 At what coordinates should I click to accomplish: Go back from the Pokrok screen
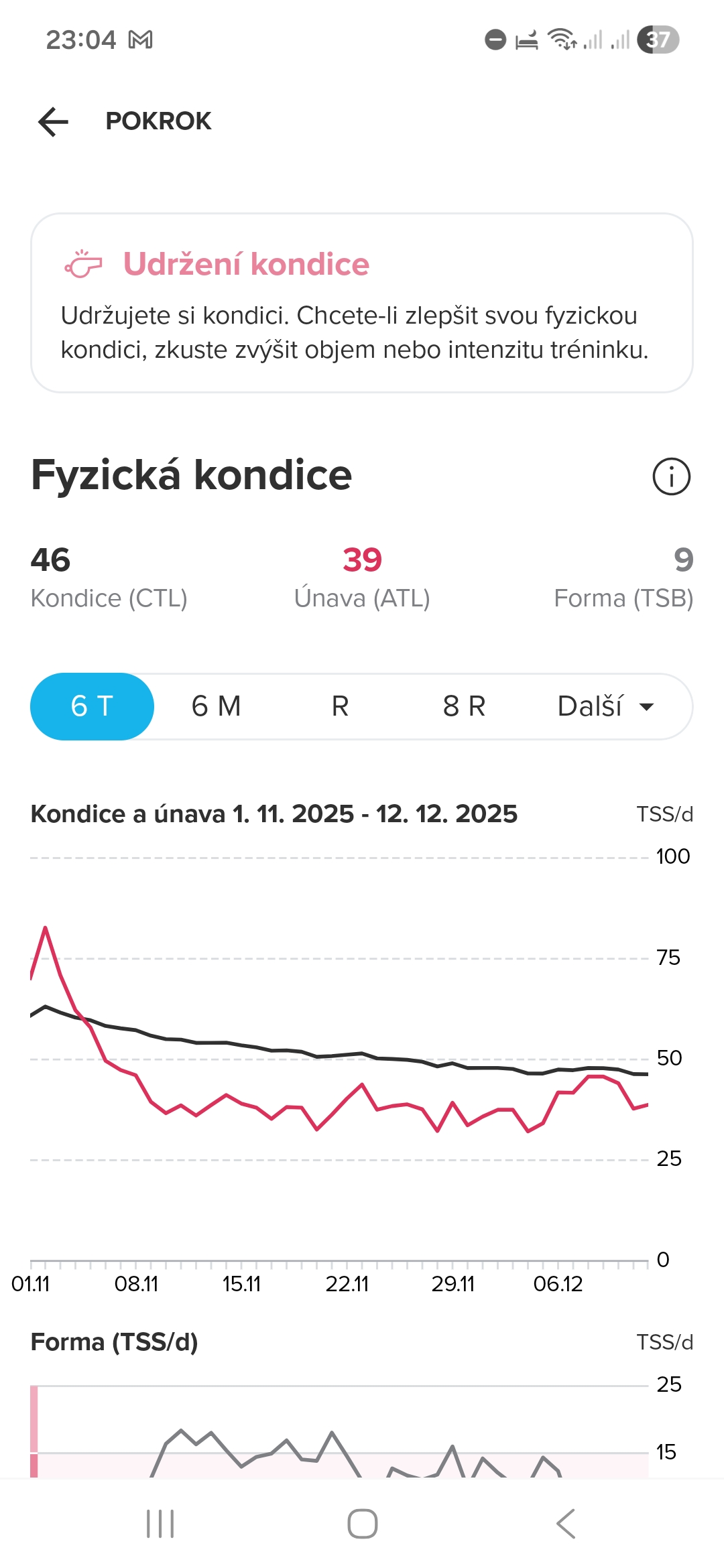point(54,121)
